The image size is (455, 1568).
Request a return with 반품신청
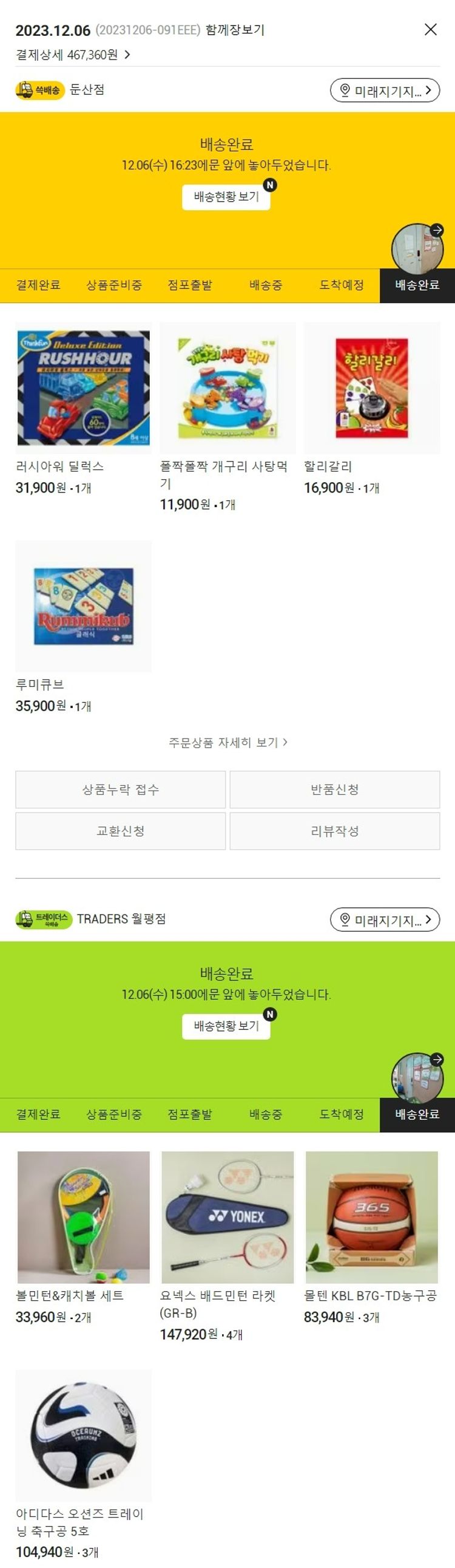click(x=334, y=789)
